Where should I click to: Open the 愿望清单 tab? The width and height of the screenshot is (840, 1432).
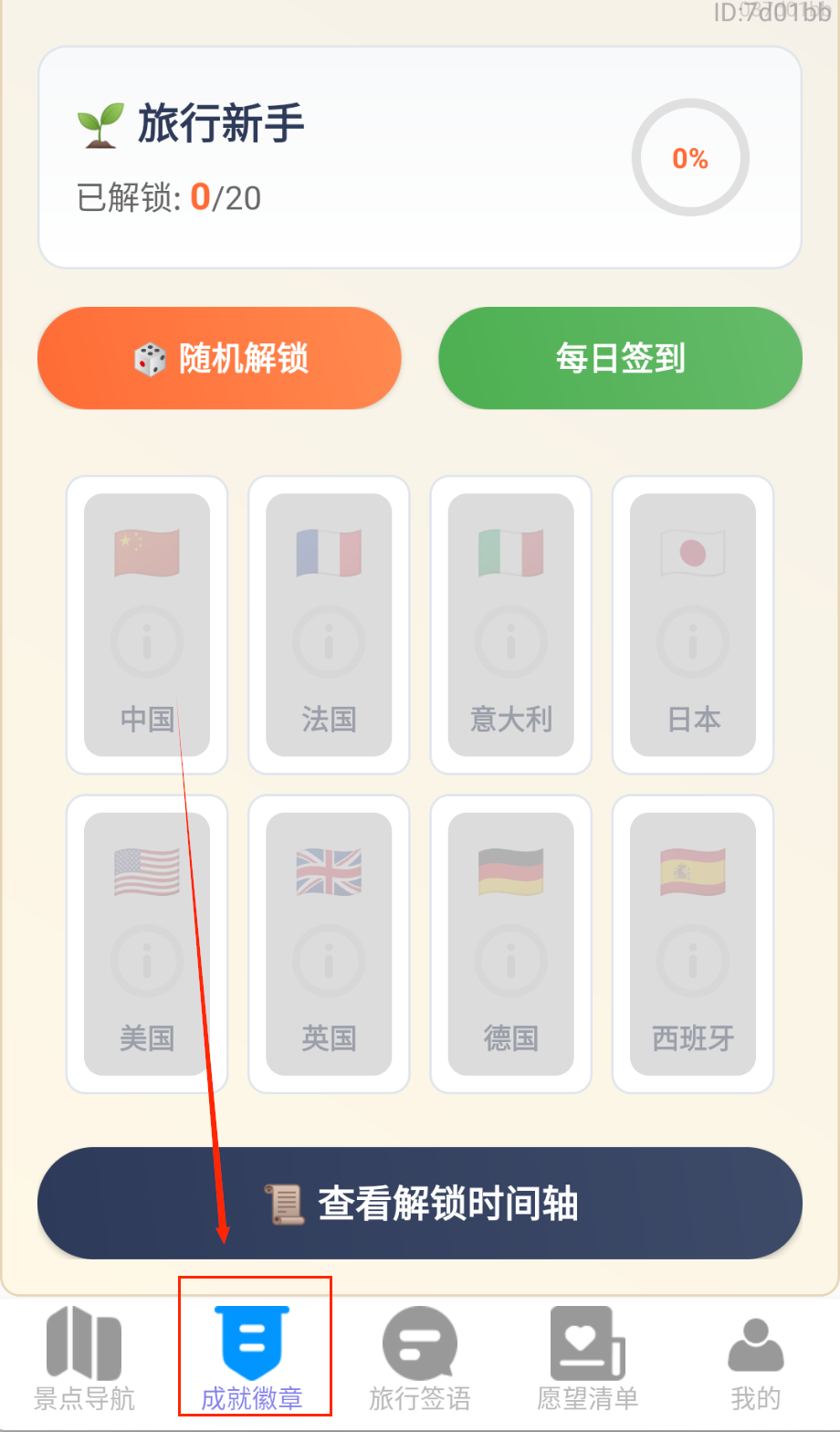point(588,1358)
